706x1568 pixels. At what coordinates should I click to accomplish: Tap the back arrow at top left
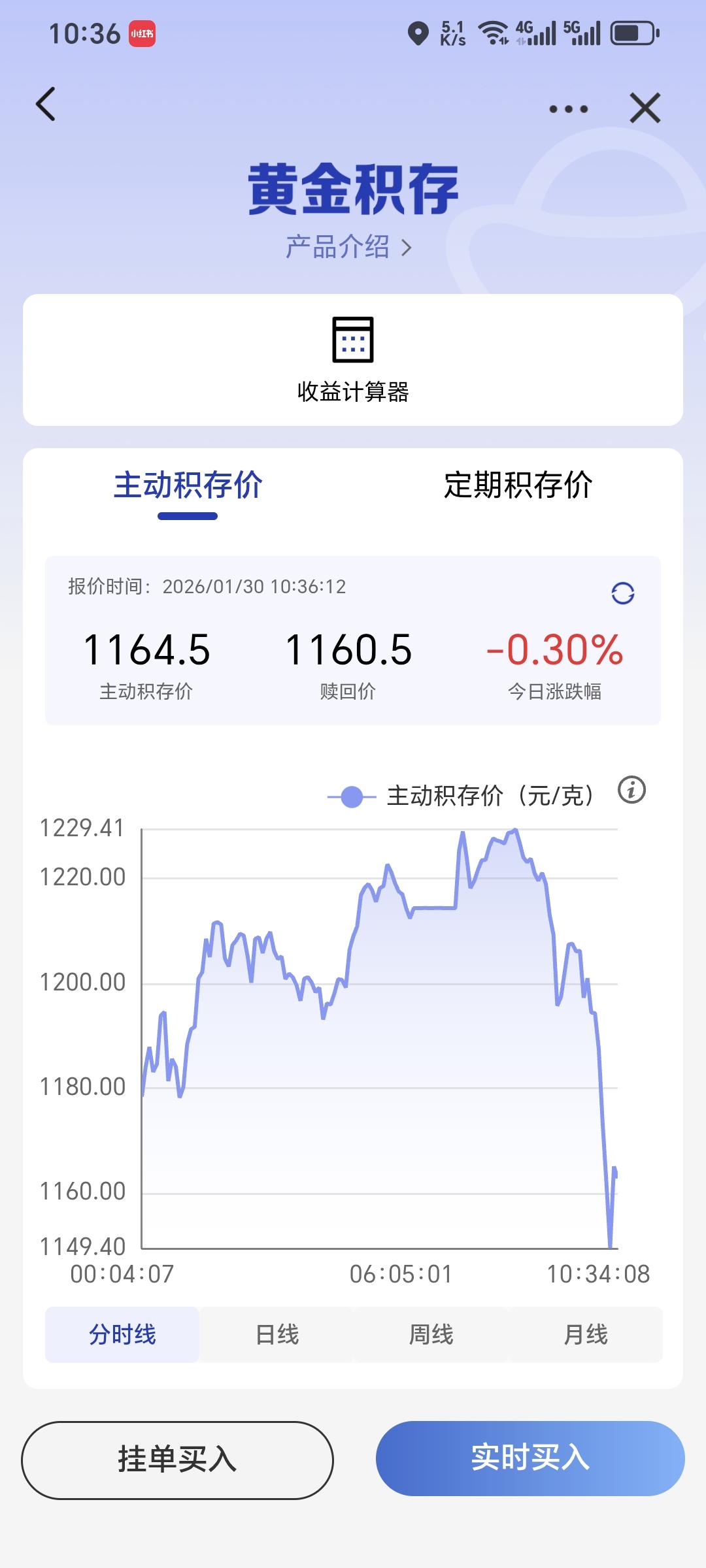pos(46,106)
